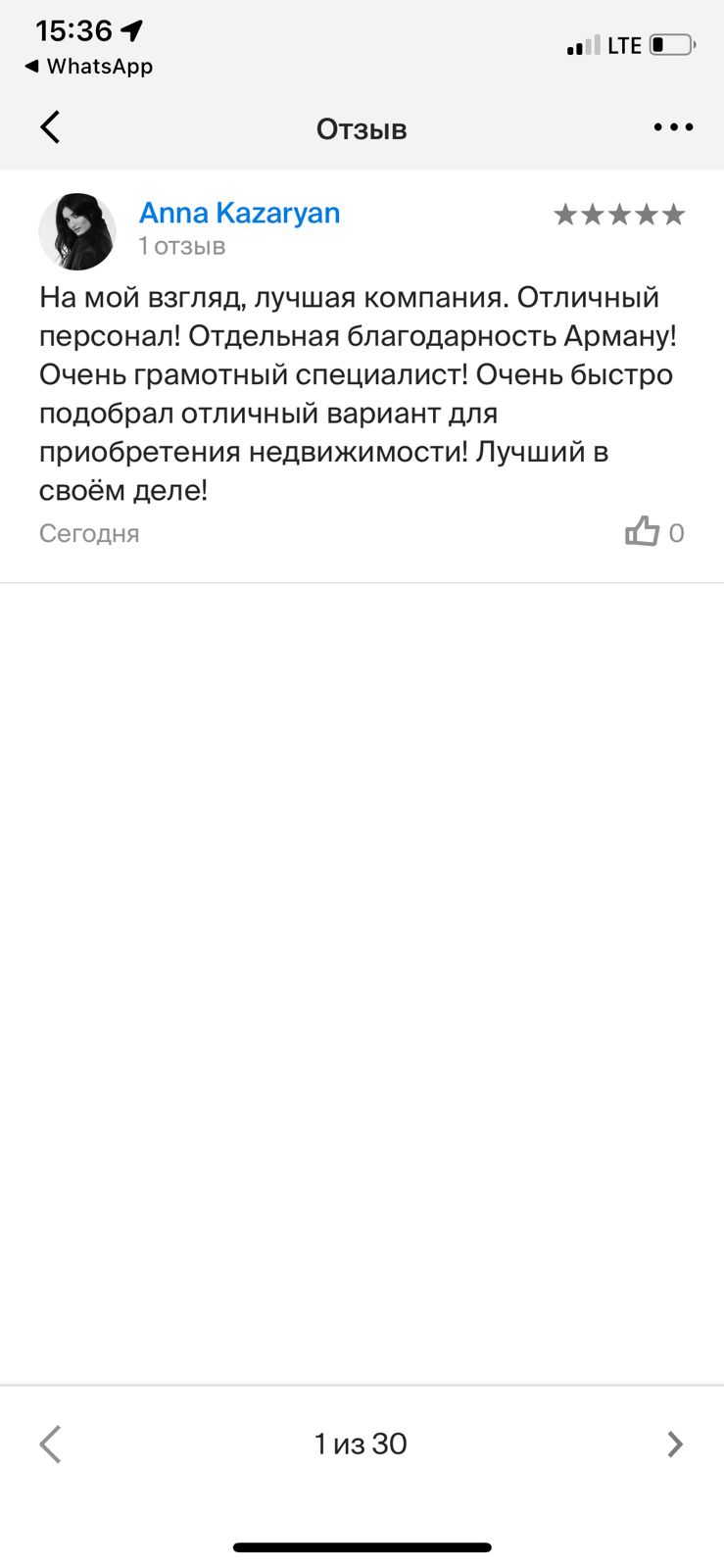Go to the next review arrow
This screenshot has width=724, height=1568.
pyautogui.click(x=674, y=1444)
